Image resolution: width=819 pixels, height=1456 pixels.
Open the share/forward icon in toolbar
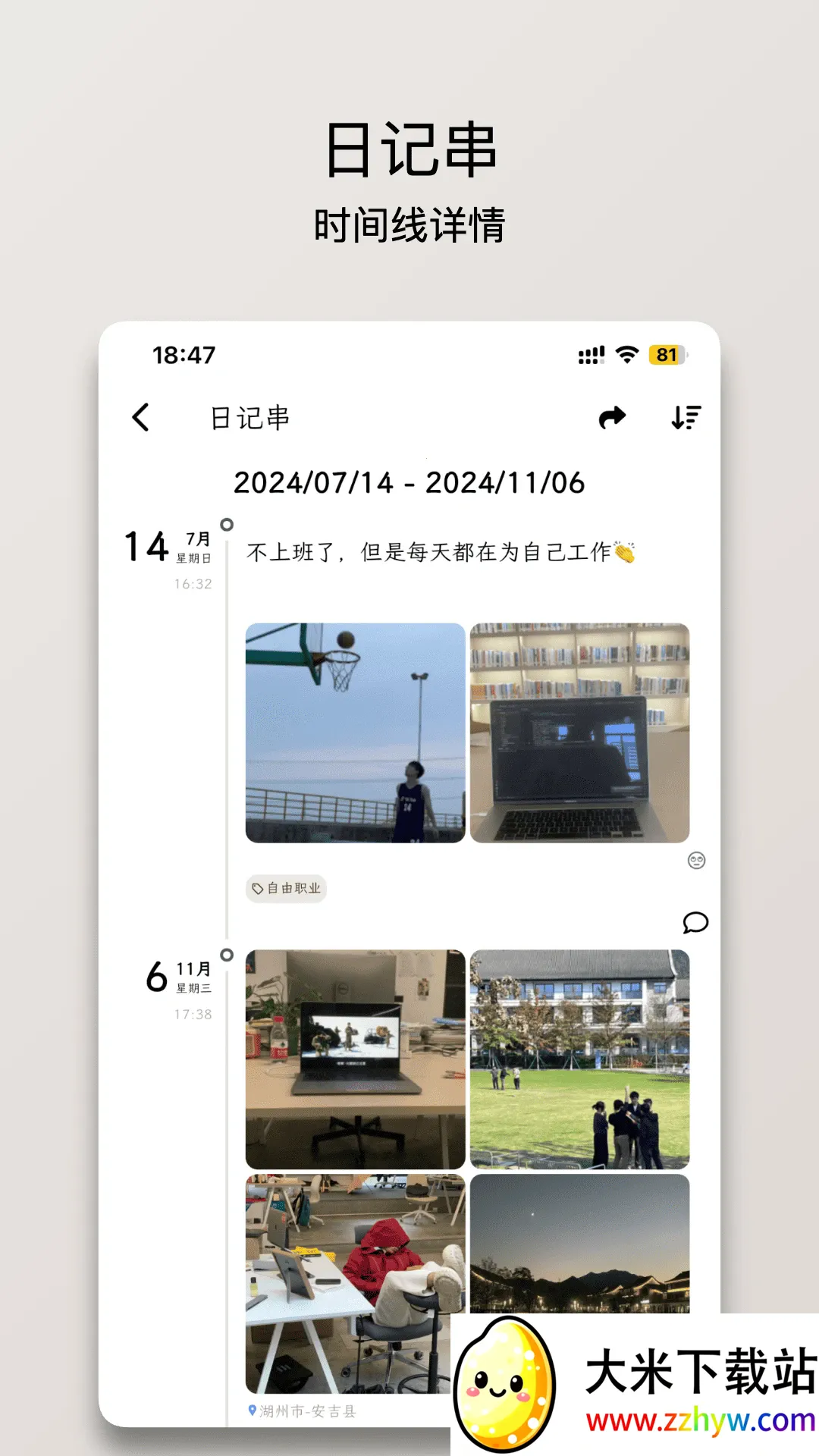click(614, 416)
